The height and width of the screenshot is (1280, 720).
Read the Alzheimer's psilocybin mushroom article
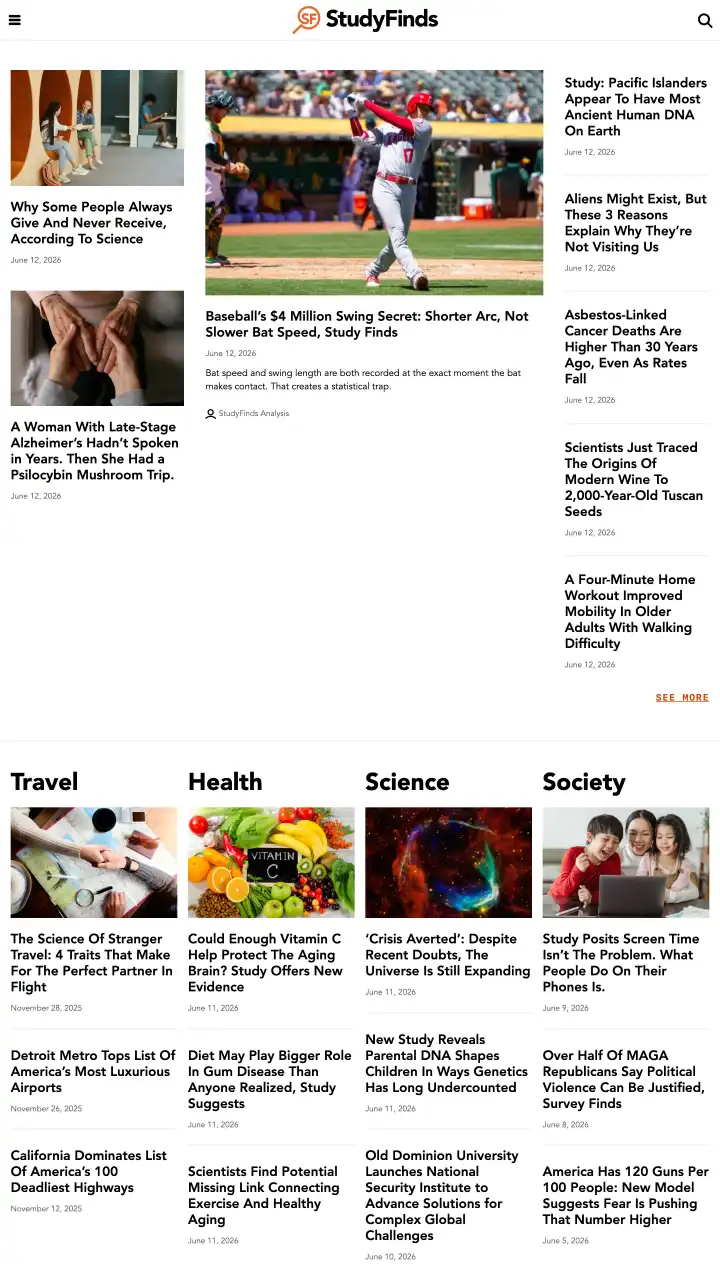pos(95,451)
